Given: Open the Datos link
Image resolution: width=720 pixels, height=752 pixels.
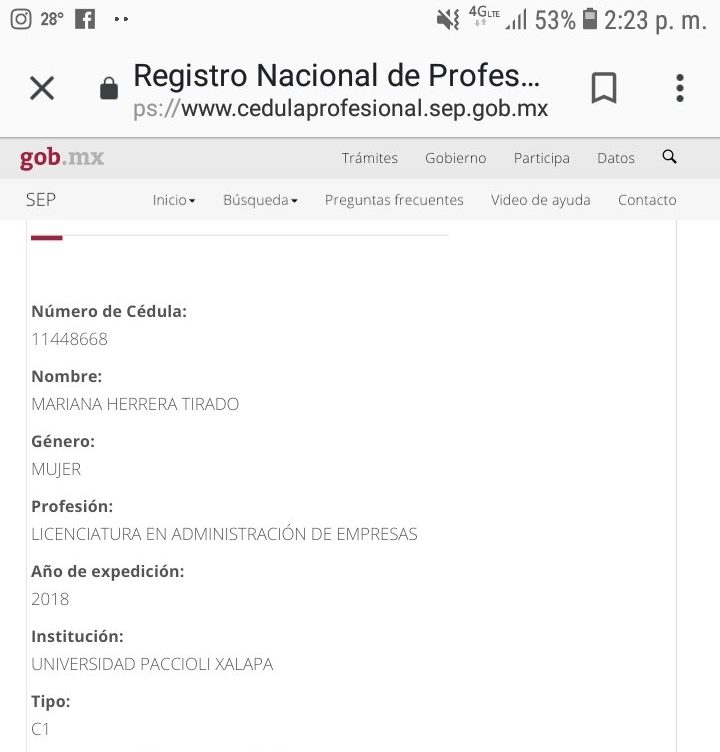Looking at the screenshot, I should (615, 158).
